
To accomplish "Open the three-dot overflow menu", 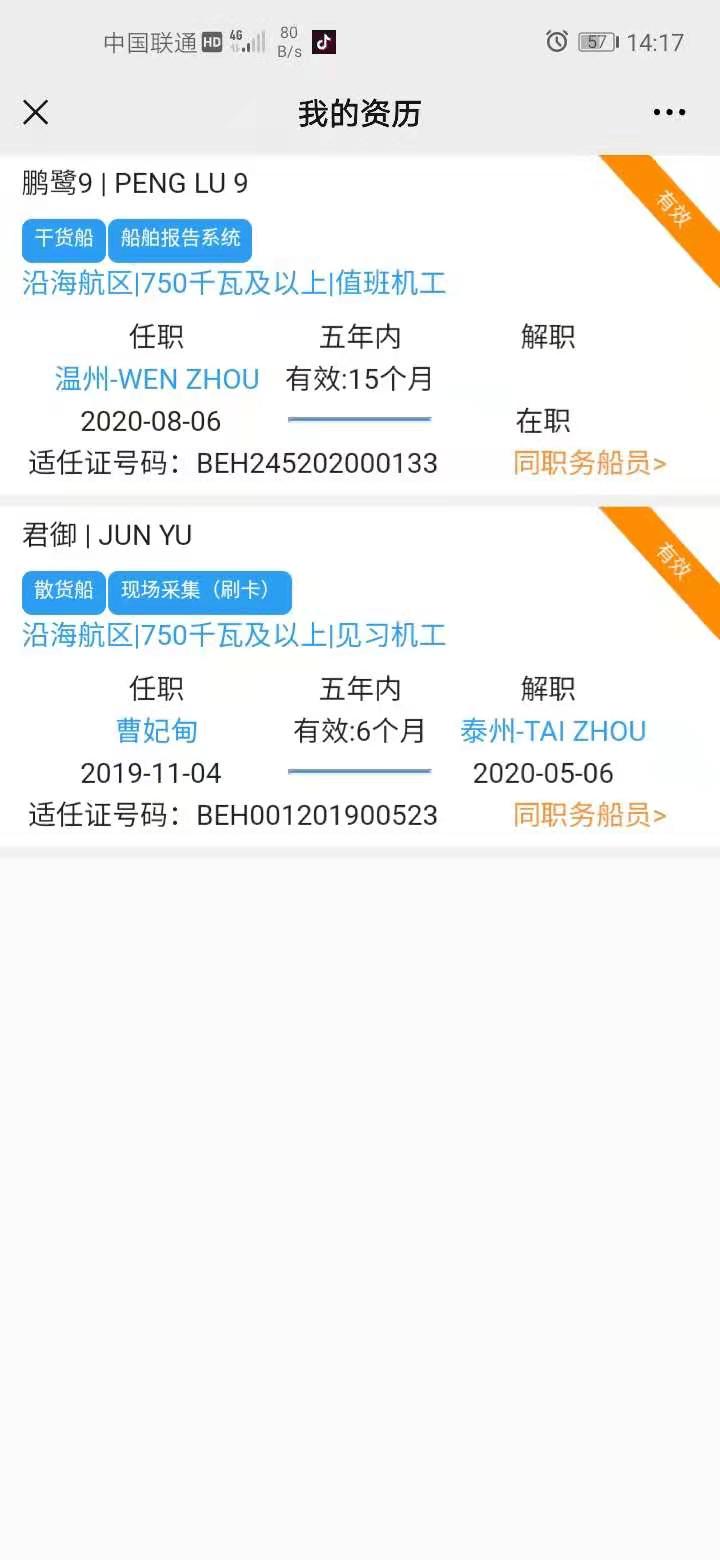I will pos(669,112).
